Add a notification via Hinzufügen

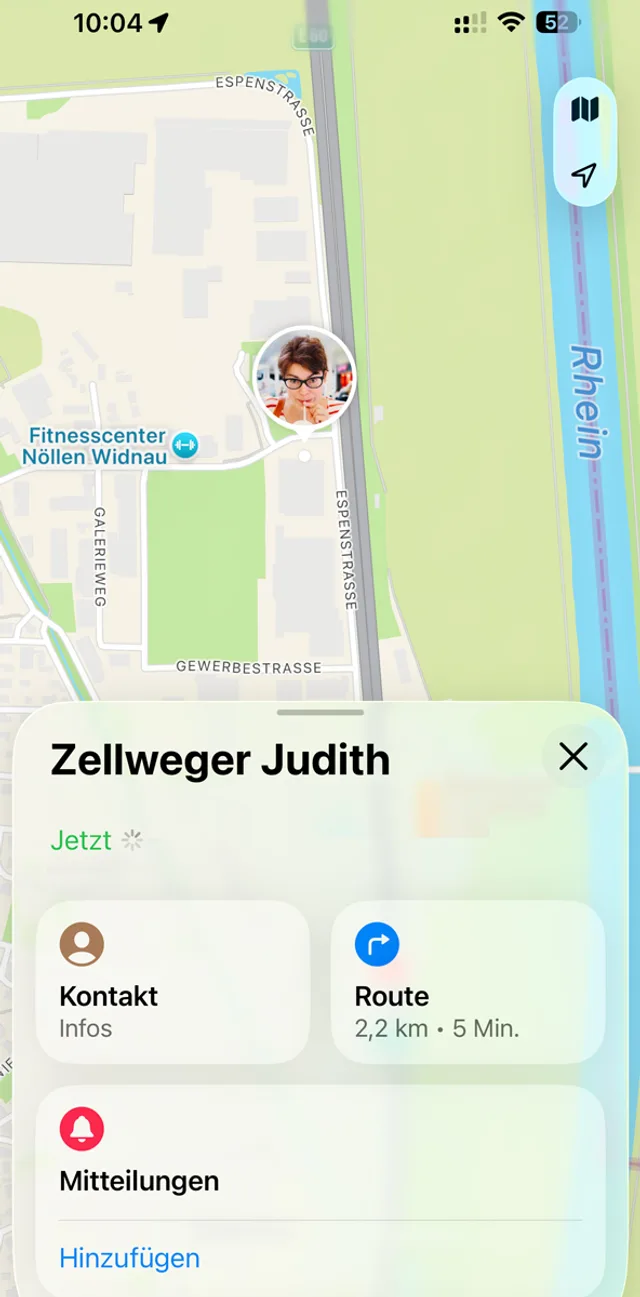coord(130,1257)
